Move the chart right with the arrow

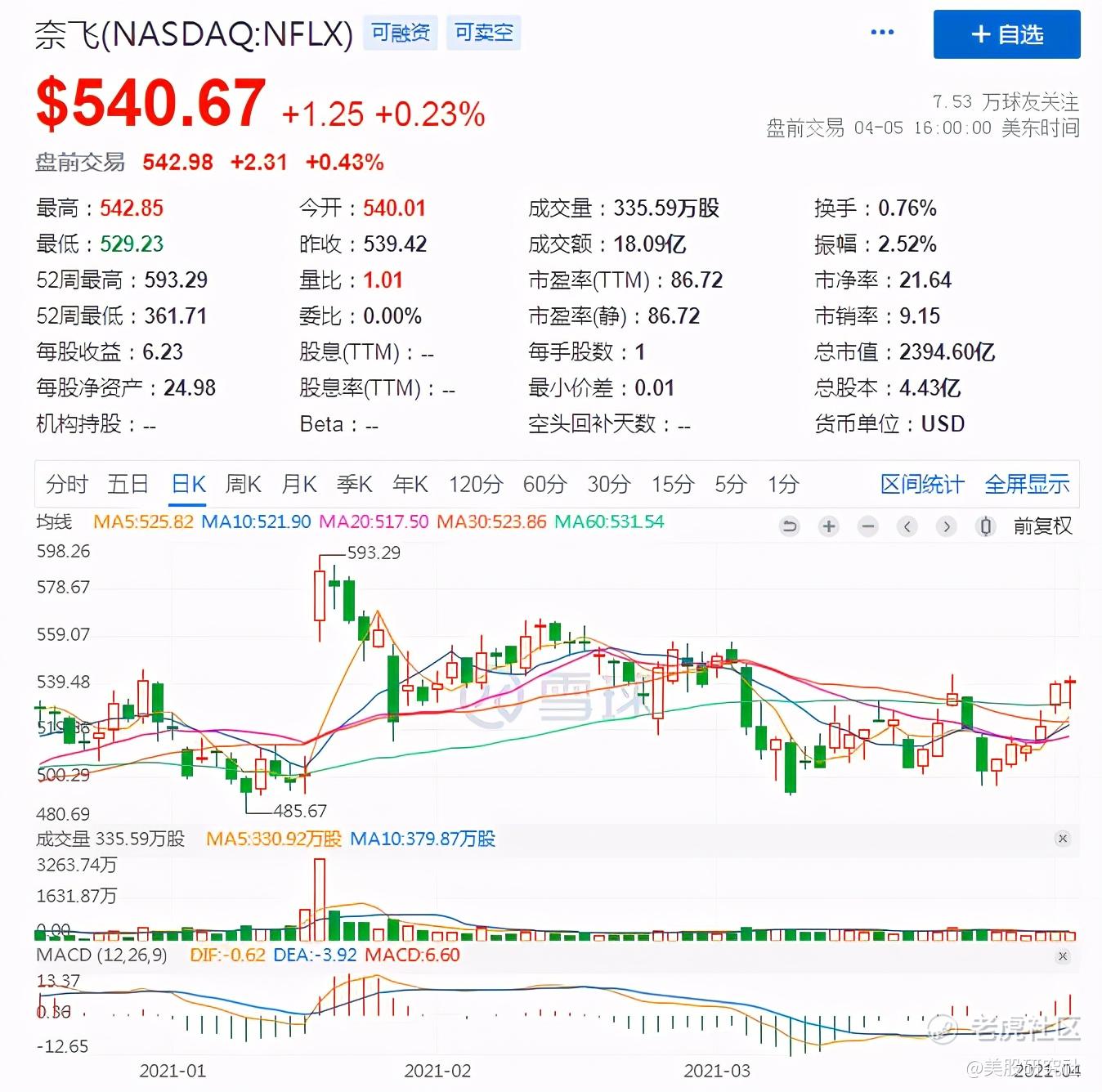coord(947,526)
